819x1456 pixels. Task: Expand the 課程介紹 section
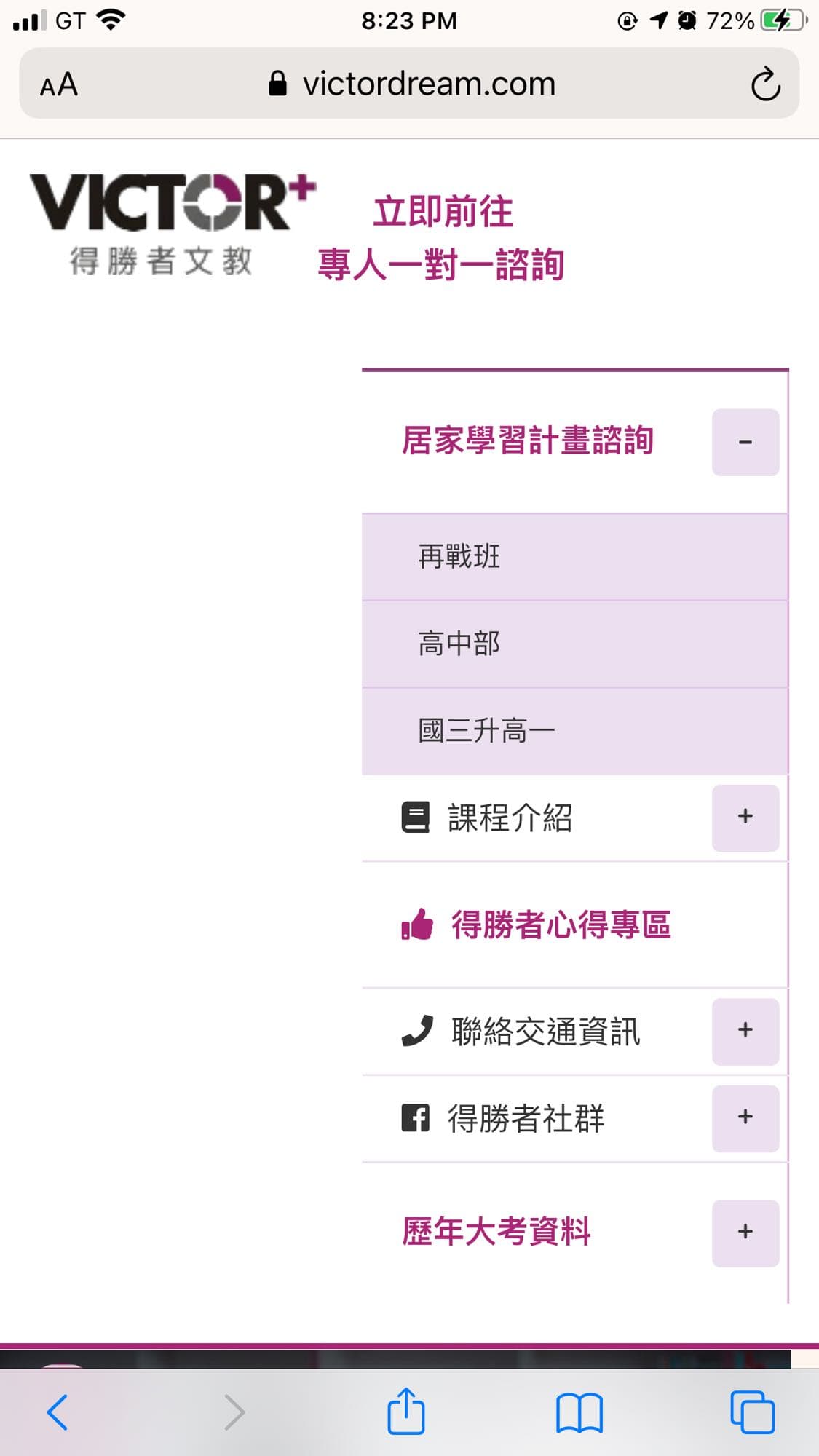coord(745,817)
